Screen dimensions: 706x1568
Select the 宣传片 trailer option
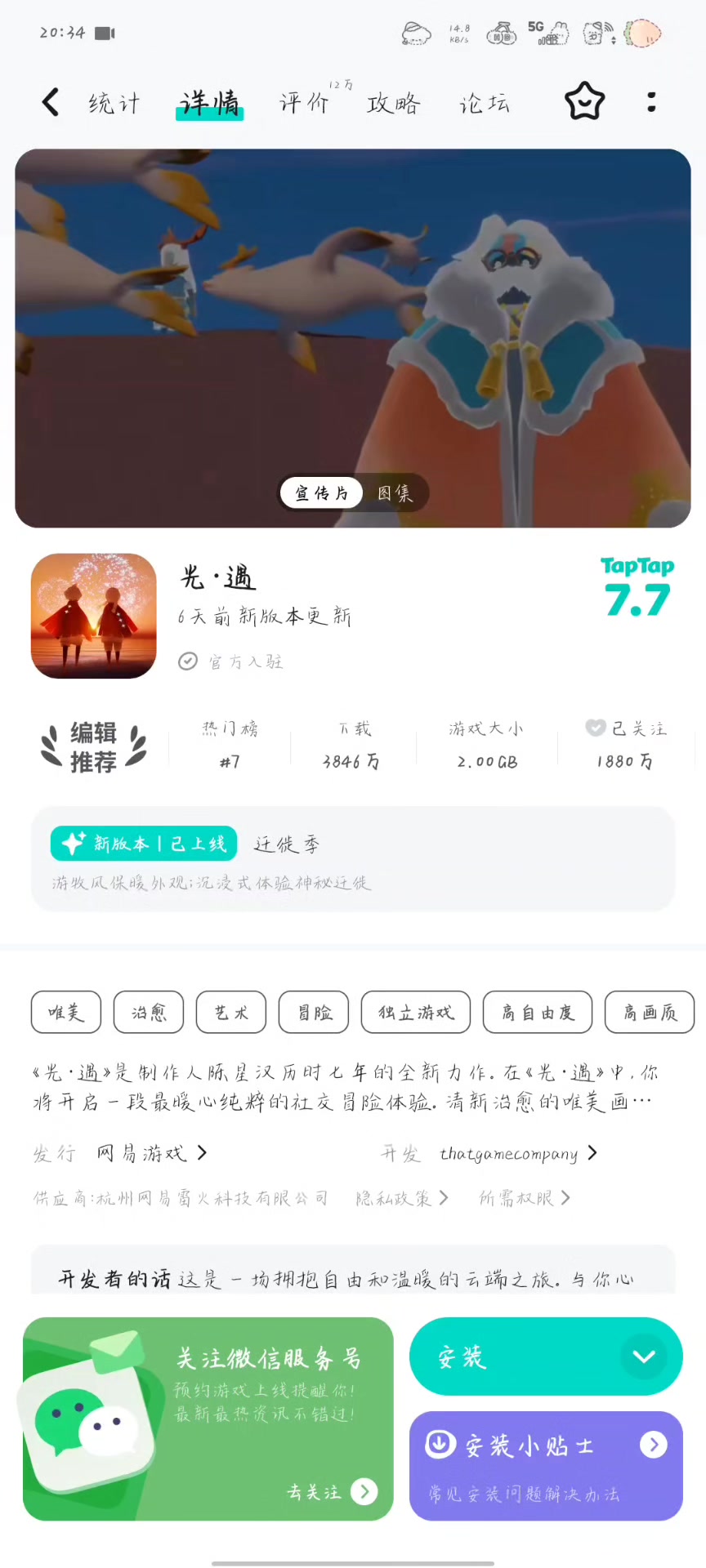(321, 492)
